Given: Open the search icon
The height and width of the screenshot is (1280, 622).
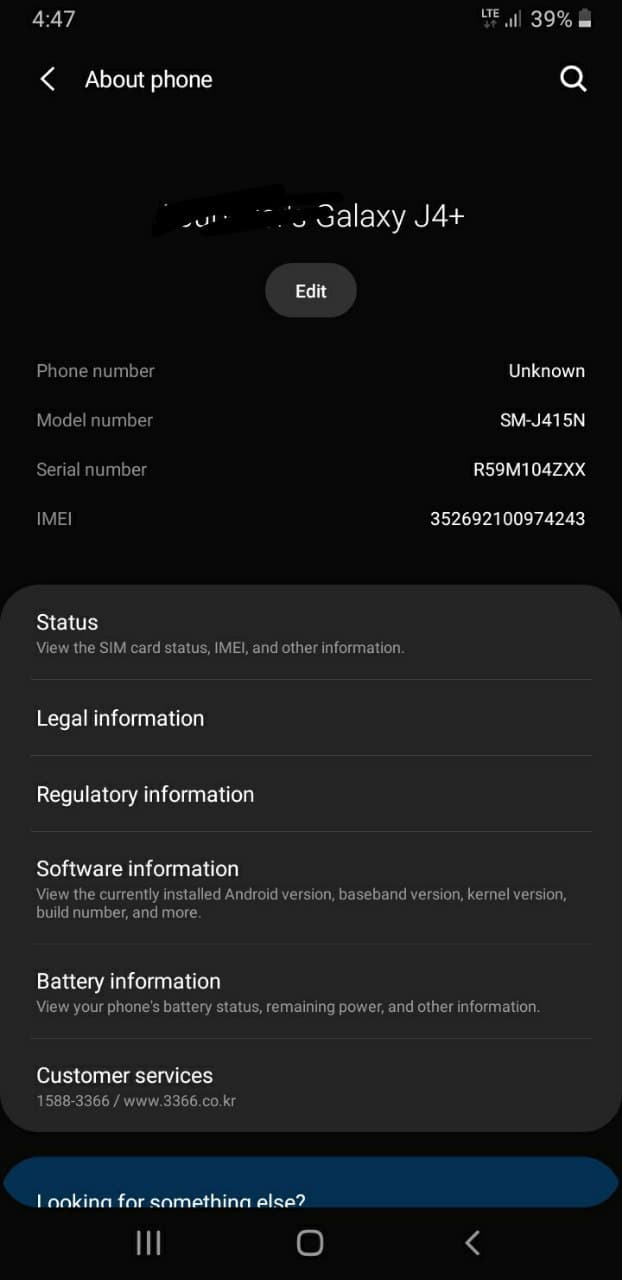Looking at the screenshot, I should 573,79.
